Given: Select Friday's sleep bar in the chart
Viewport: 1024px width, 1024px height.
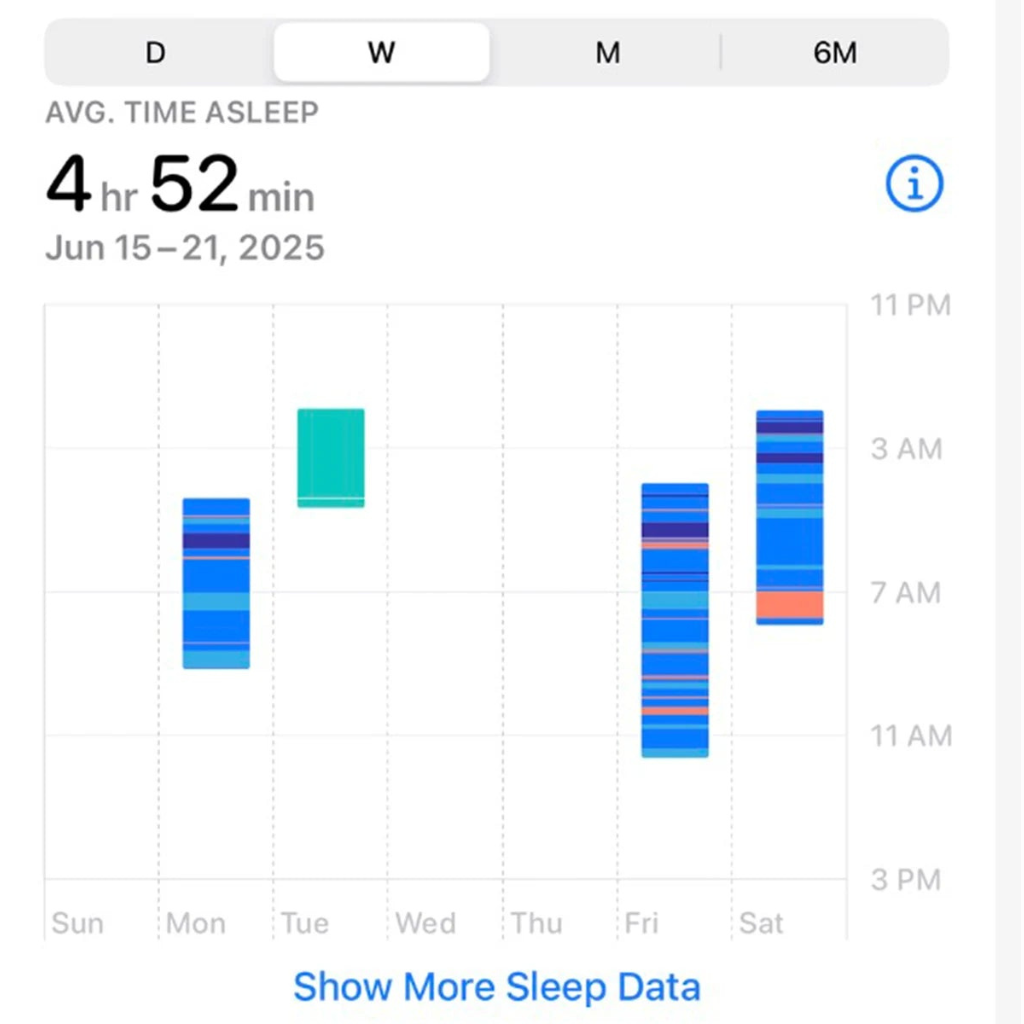Looking at the screenshot, I should click(x=675, y=620).
